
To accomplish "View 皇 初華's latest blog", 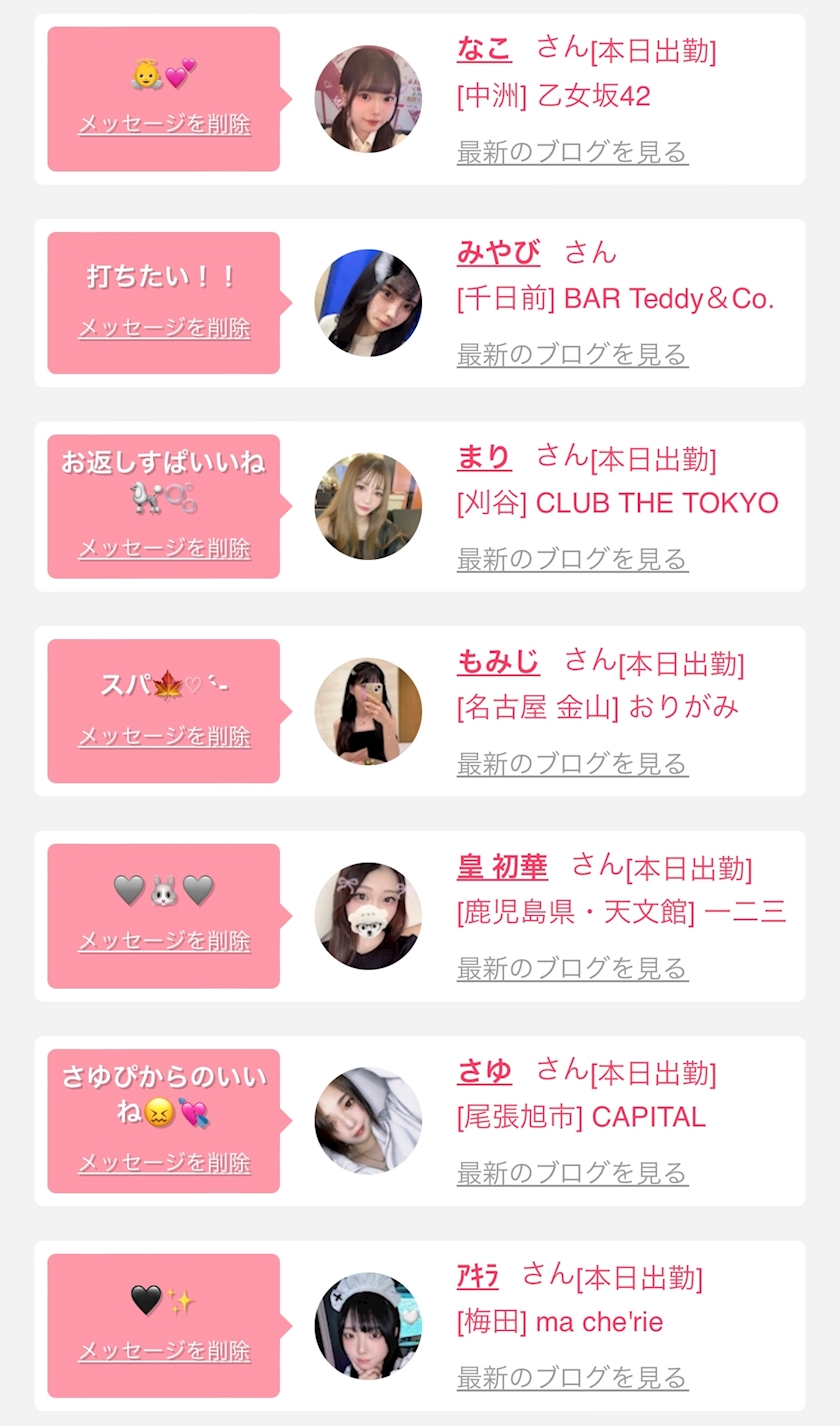I will pyautogui.click(x=572, y=968).
